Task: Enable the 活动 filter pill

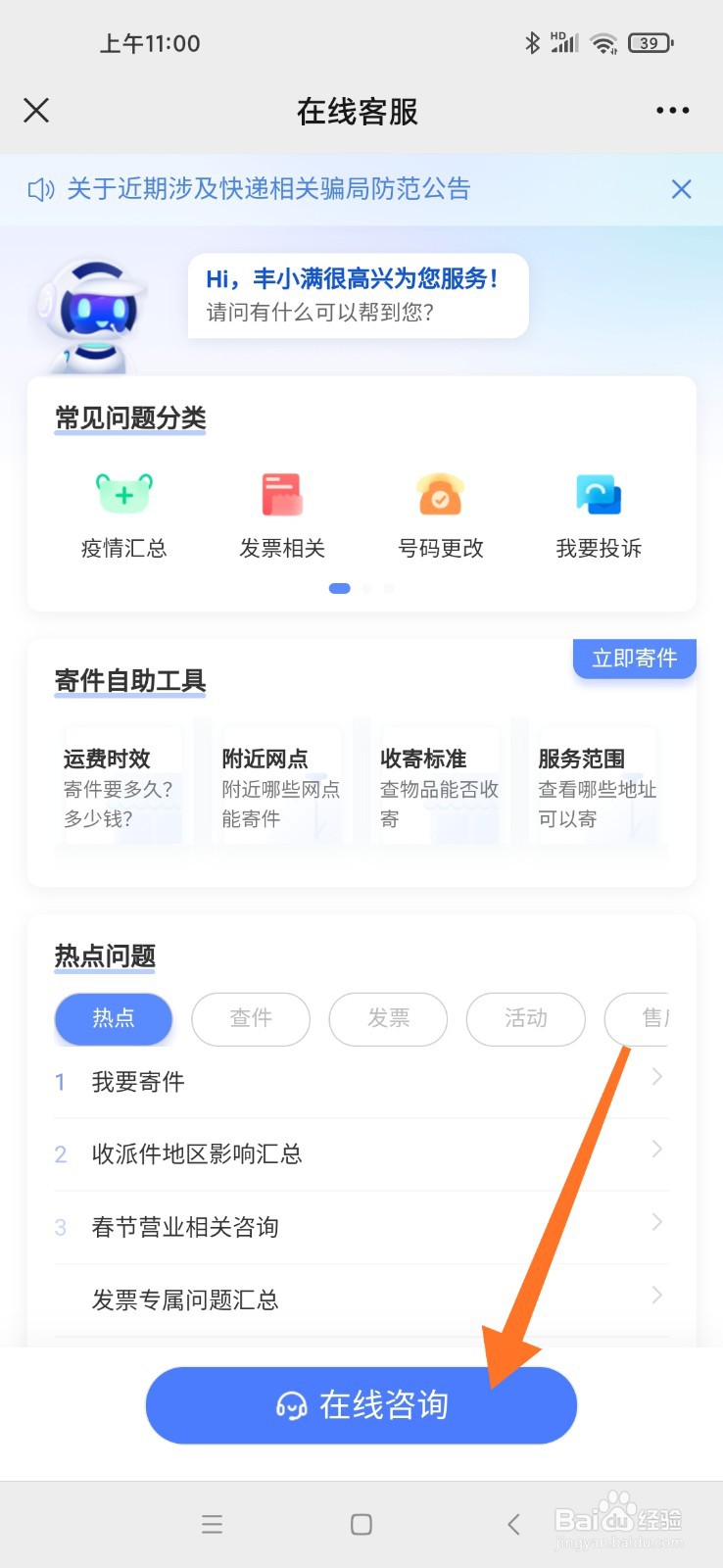Action: tap(526, 1019)
